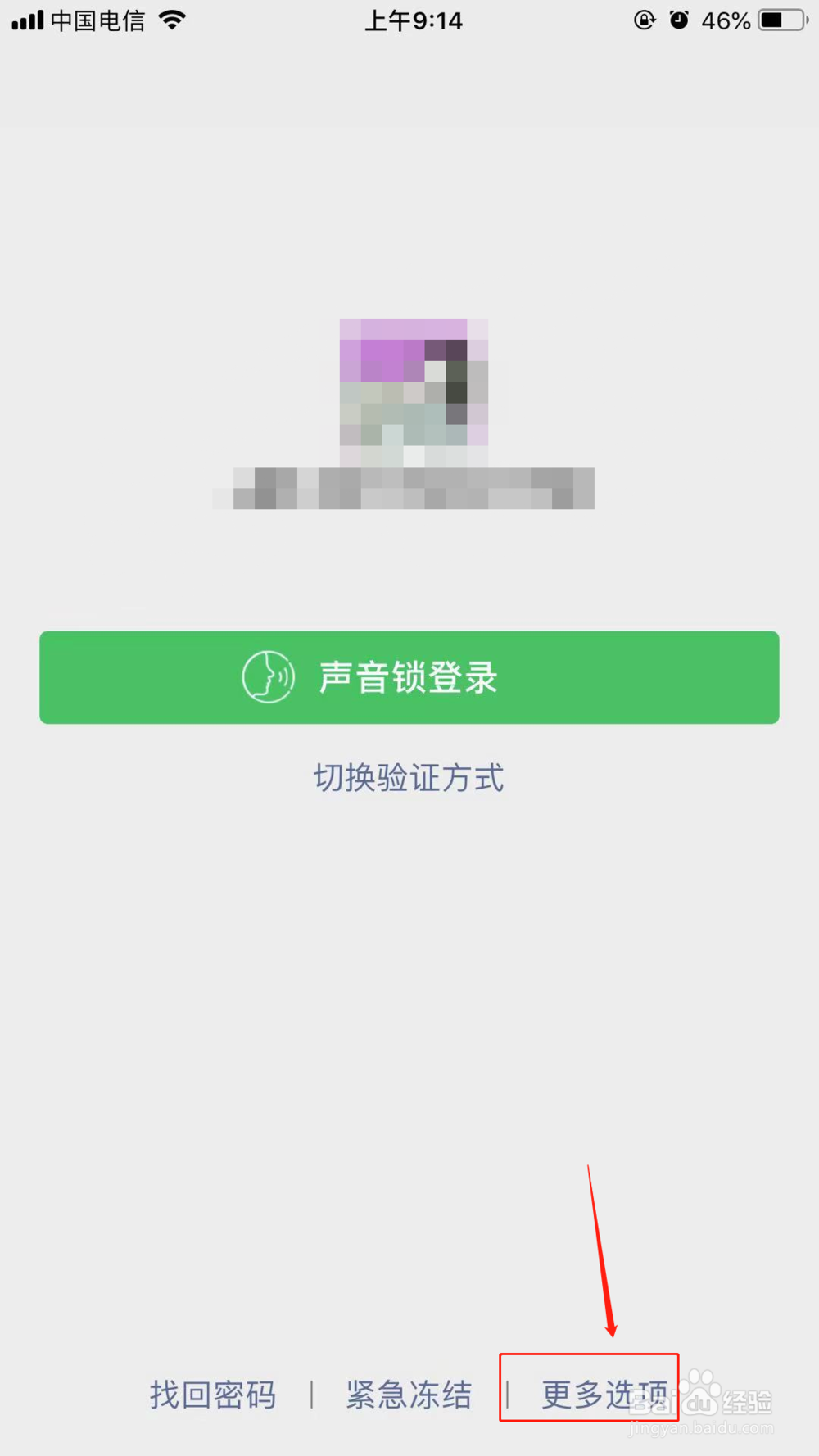Select the voice lock icon on green button
This screenshot has width=819, height=1456.
point(268,677)
